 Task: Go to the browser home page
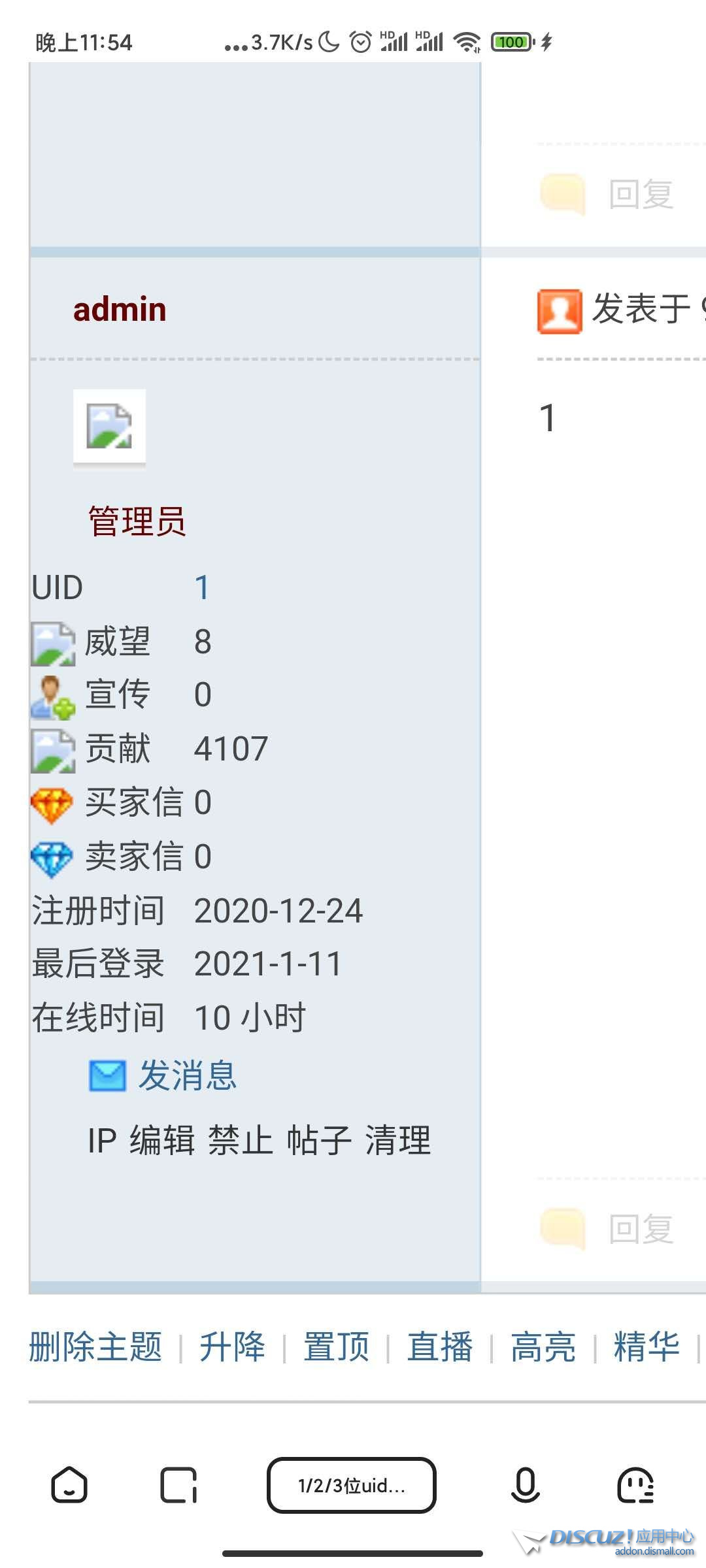pyautogui.click(x=69, y=1486)
